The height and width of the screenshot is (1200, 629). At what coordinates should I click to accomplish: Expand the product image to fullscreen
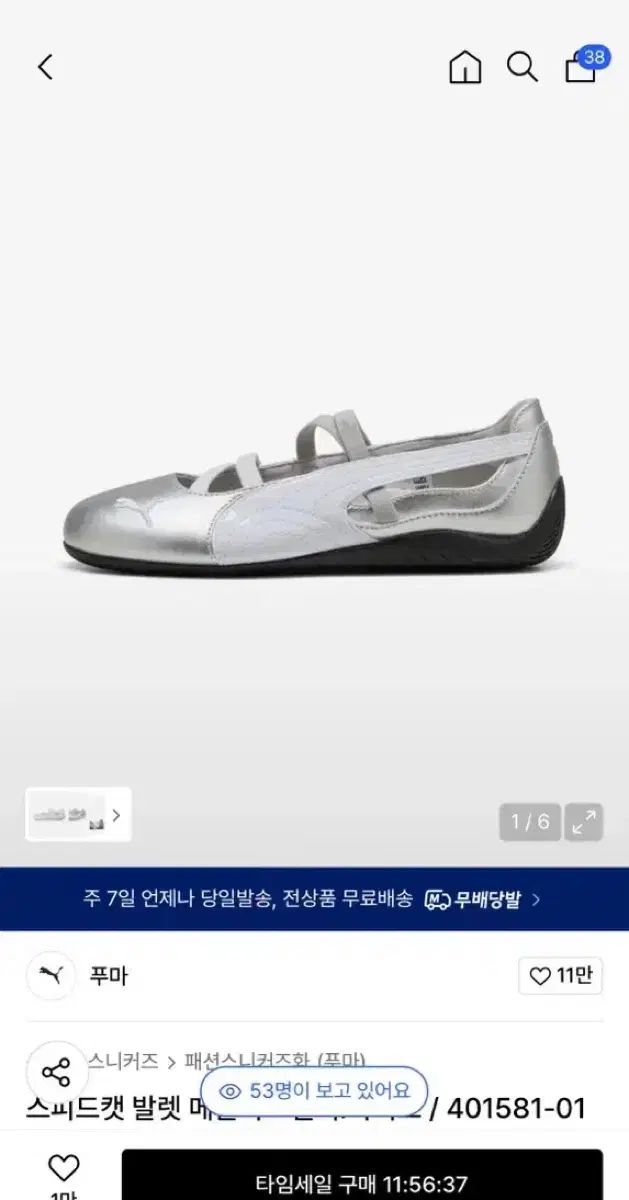(584, 822)
